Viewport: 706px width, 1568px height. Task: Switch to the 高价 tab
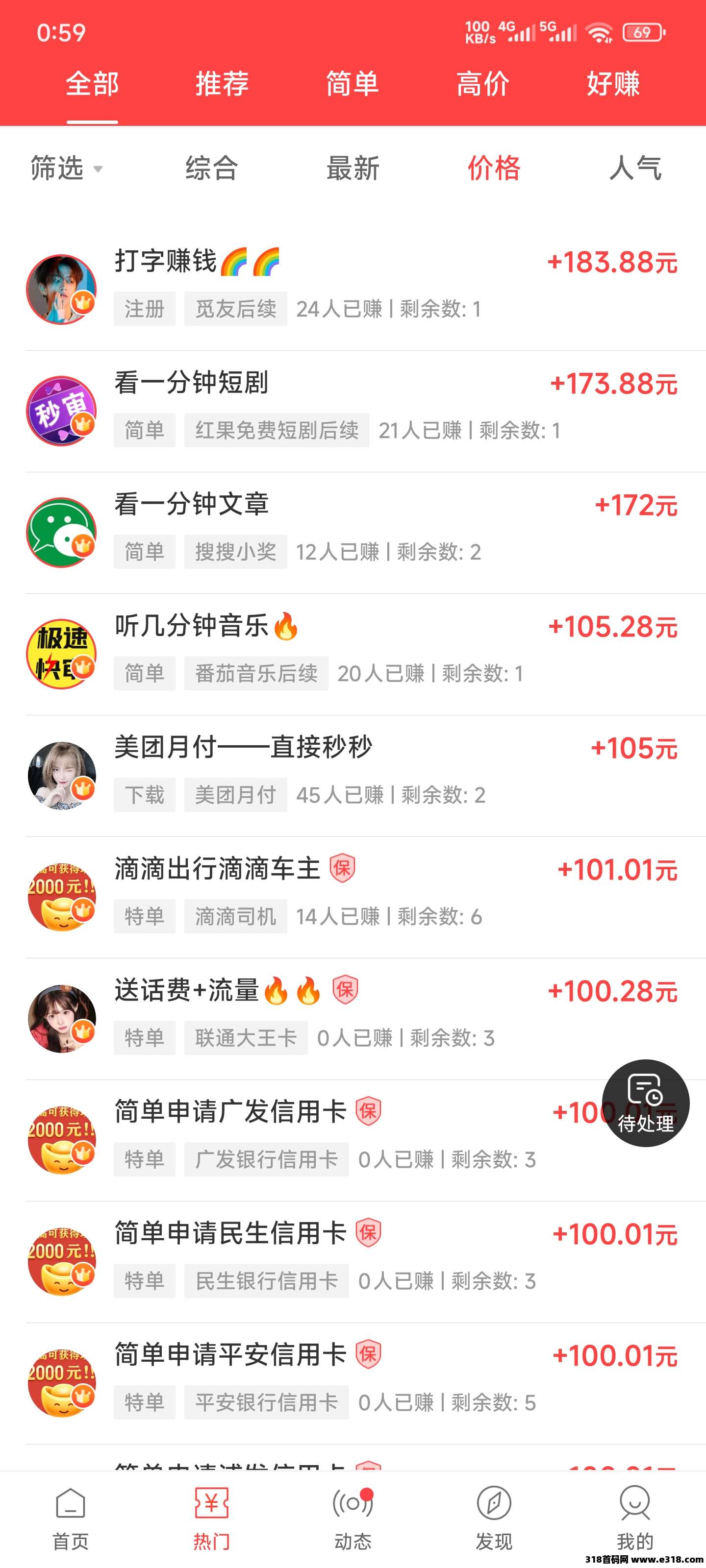483,85
